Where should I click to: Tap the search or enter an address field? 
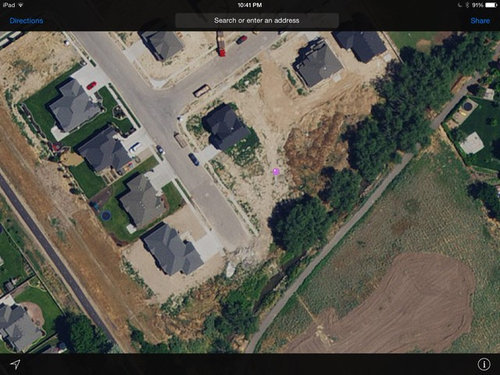[x=257, y=21]
